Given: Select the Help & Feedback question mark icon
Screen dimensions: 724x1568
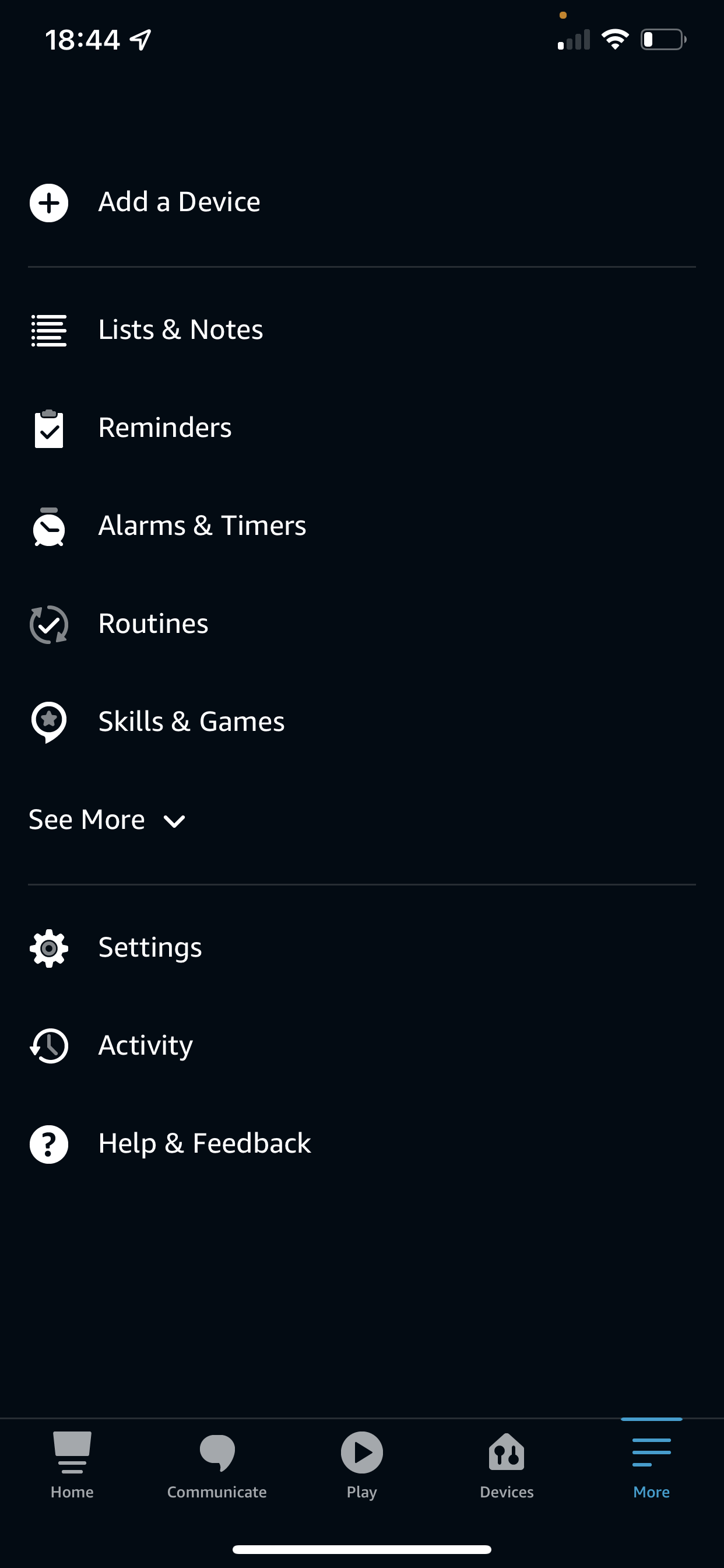Looking at the screenshot, I should (48, 1144).
